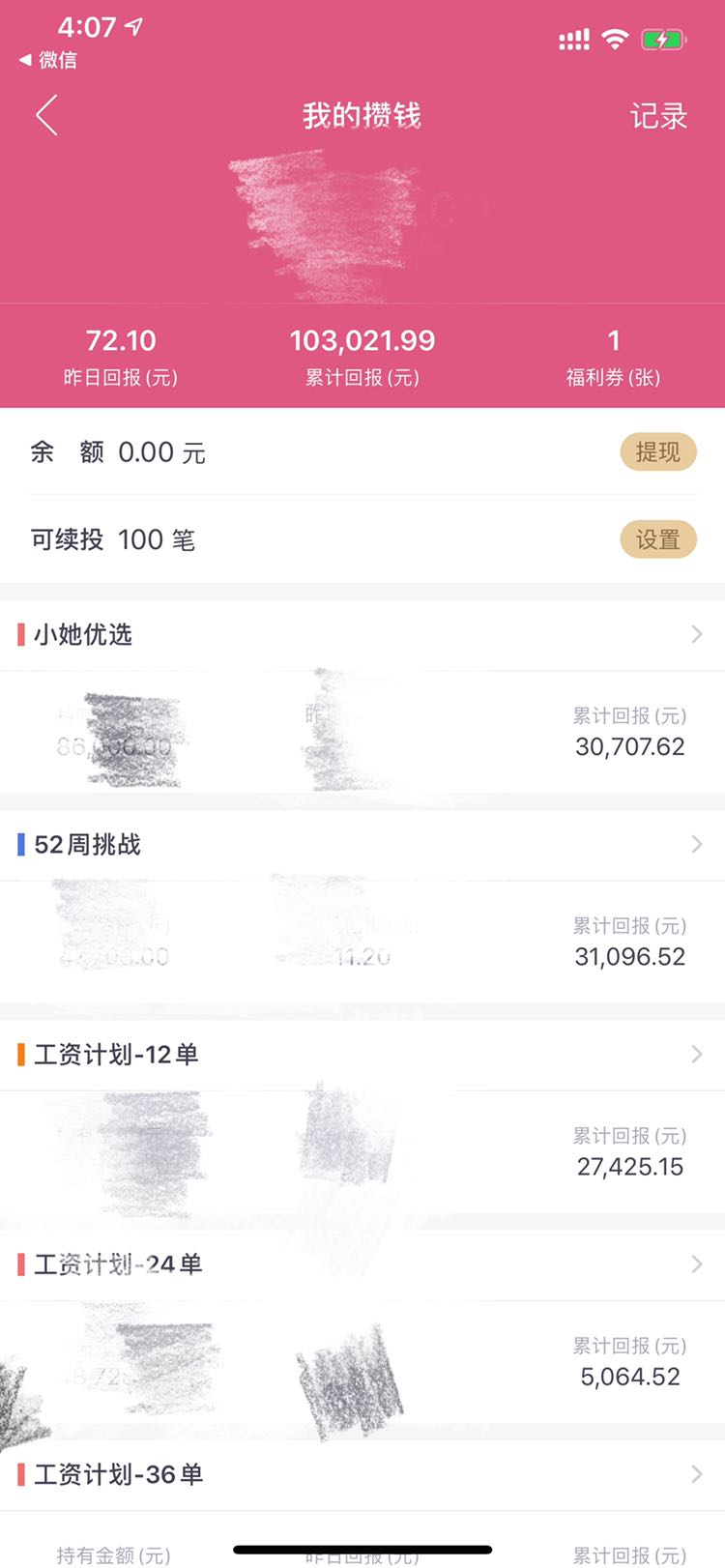Return to 微信 via the status bar link
The height and width of the screenshot is (1568, 725).
pyautogui.click(x=48, y=60)
